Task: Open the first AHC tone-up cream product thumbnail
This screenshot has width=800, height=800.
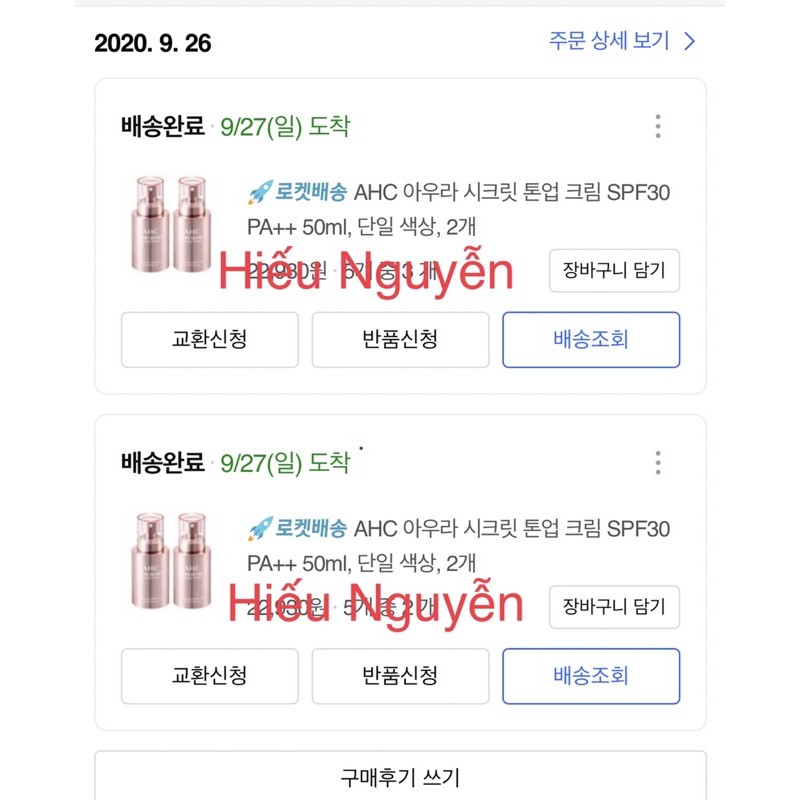Action: coord(174,225)
